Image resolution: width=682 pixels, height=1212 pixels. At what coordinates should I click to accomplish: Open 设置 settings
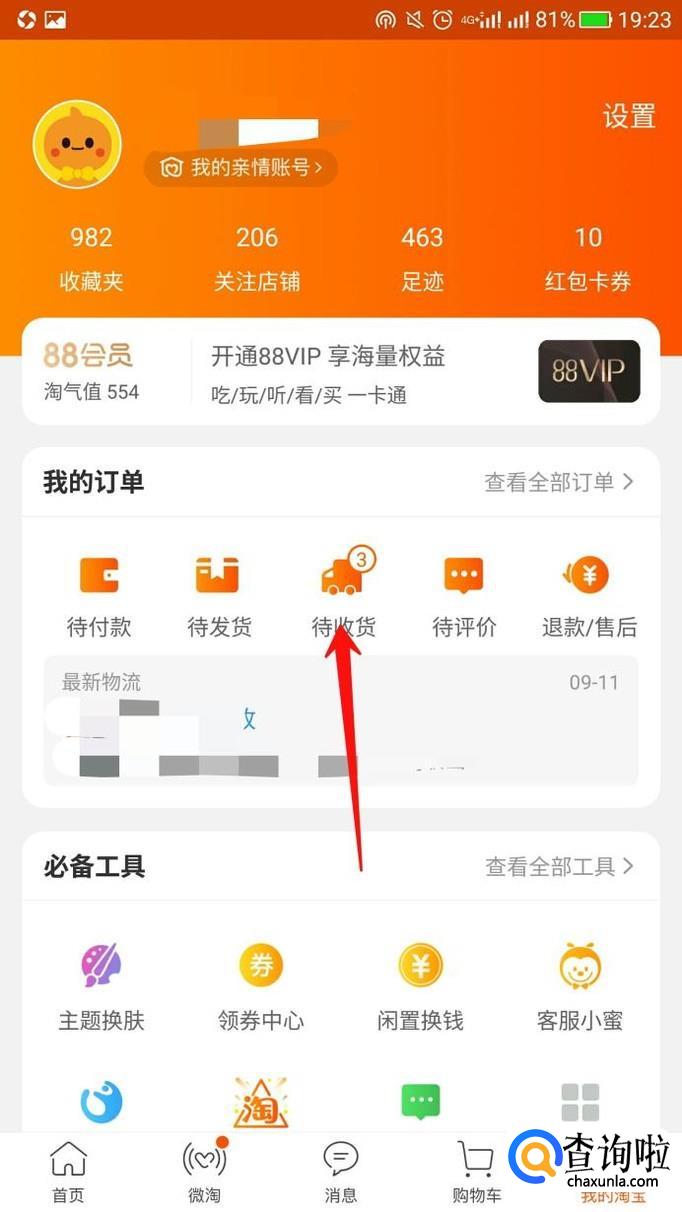(x=628, y=117)
